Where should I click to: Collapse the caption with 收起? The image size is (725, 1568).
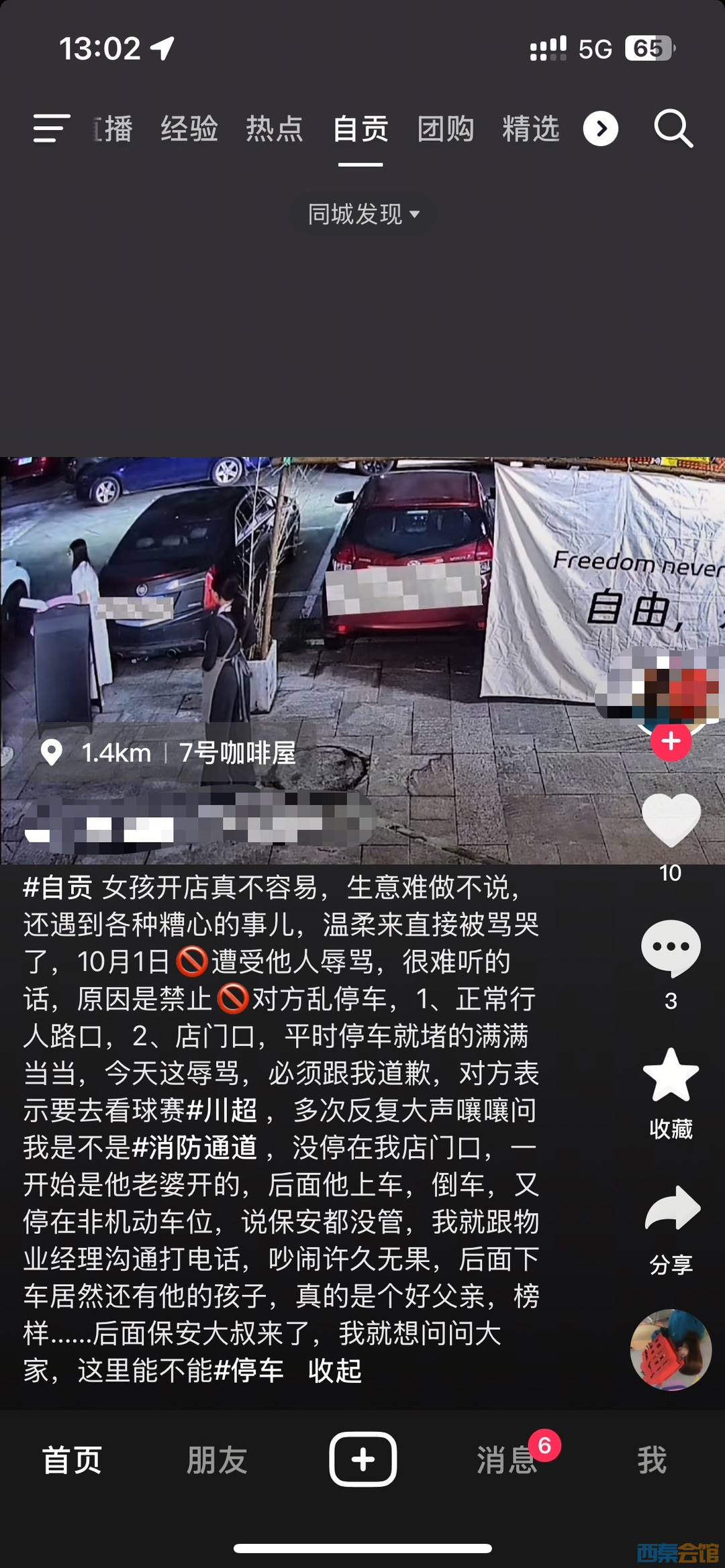point(335,1370)
